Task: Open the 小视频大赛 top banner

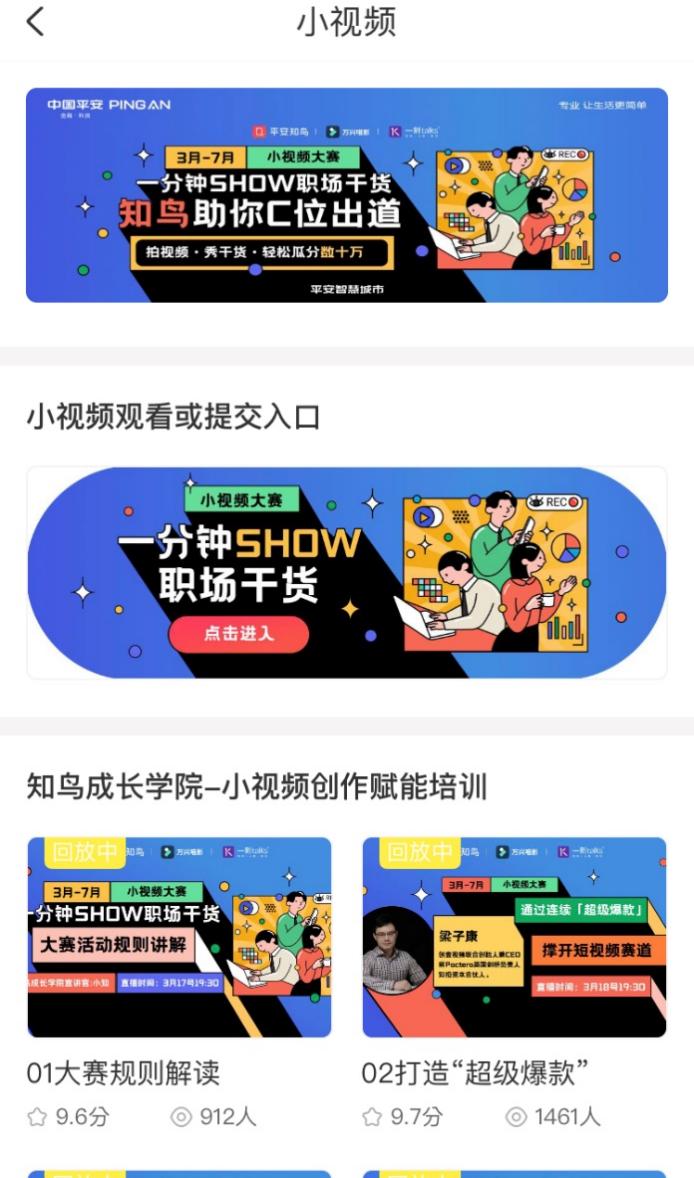Action: pos(346,195)
